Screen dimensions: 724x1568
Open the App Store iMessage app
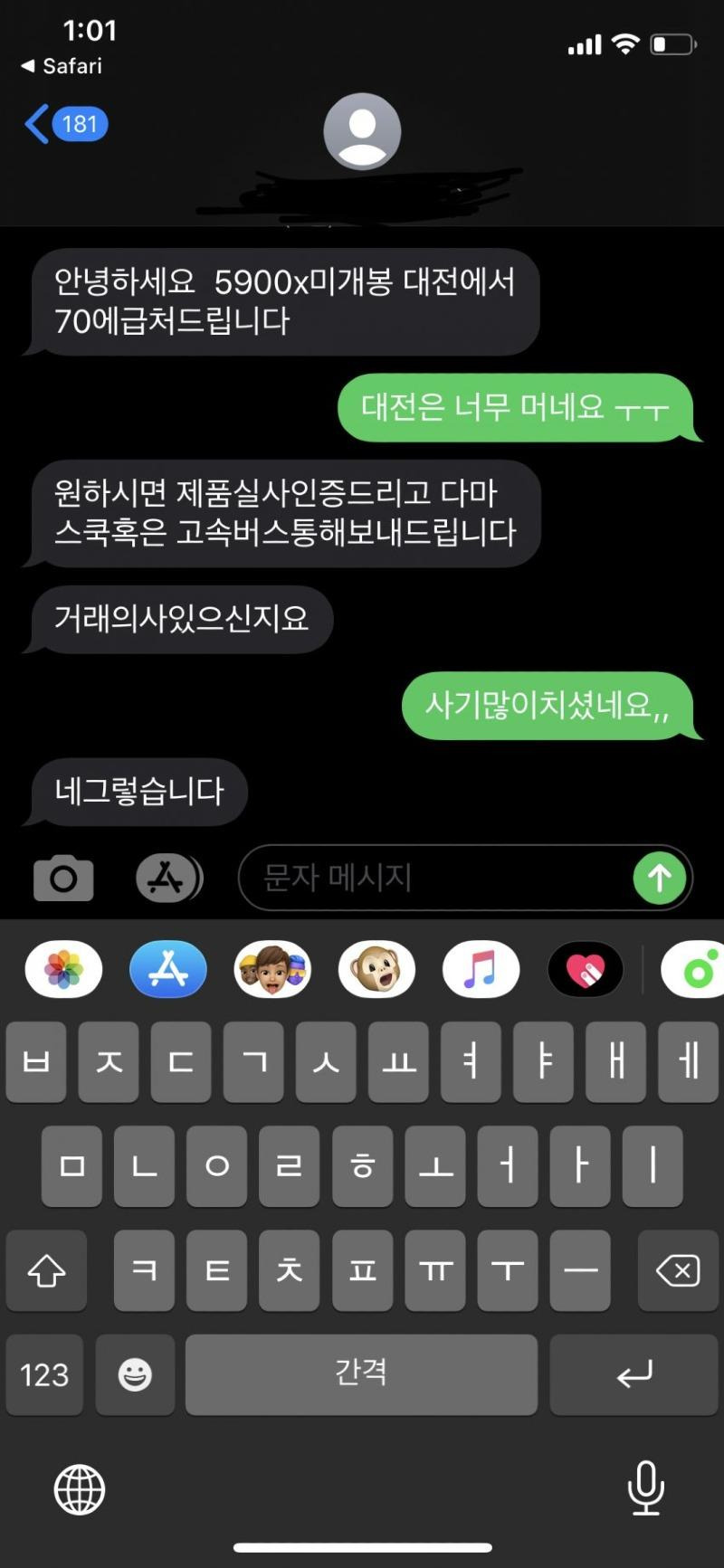pos(168,970)
